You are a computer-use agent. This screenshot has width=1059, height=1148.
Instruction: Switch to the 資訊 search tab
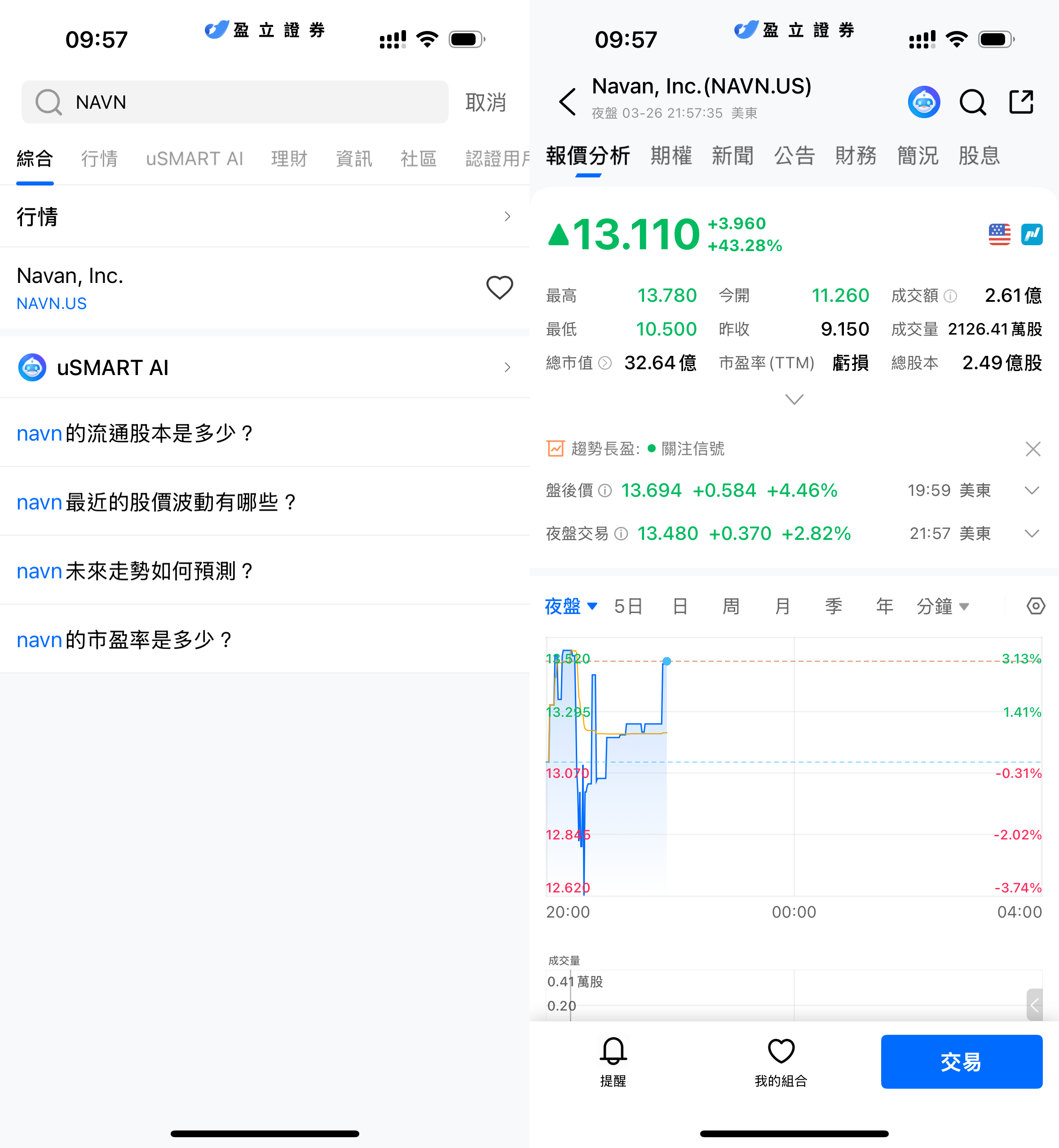tap(353, 159)
